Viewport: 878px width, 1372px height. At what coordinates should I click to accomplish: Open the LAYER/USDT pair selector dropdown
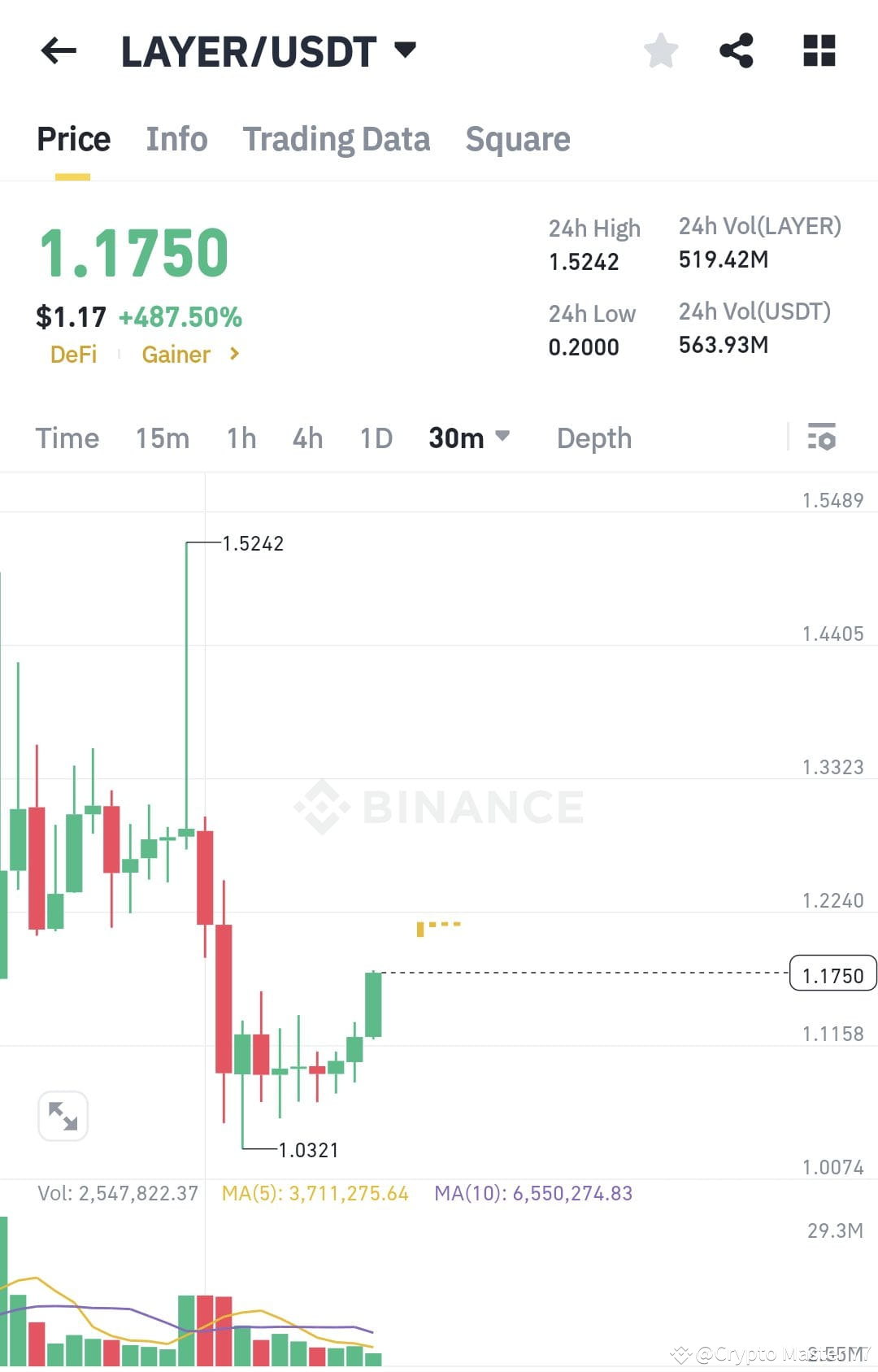[x=406, y=49]
